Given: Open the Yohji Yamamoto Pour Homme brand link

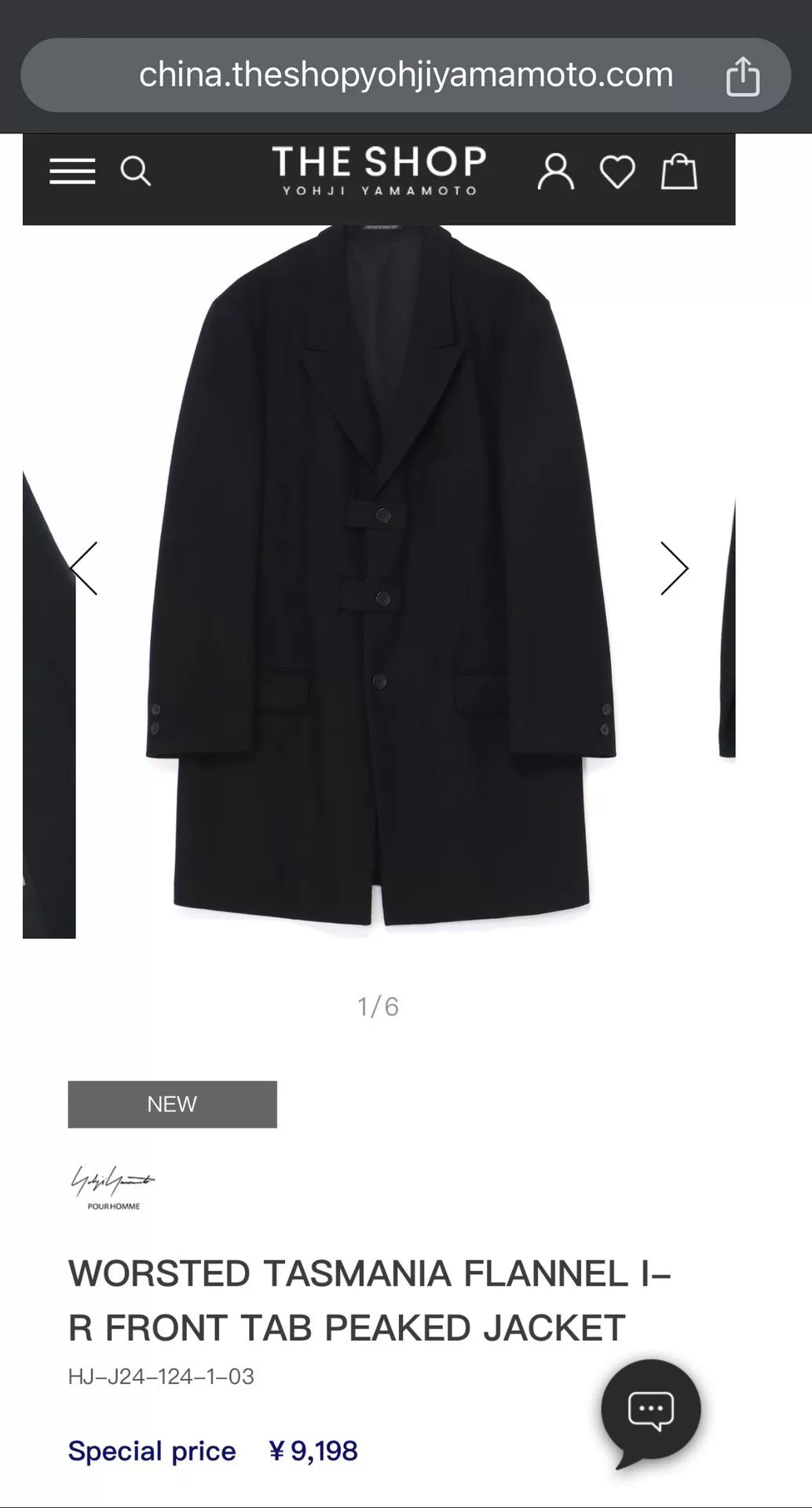Looking at the screenshot, I should pyautogui.click(x=113, y=1186).
